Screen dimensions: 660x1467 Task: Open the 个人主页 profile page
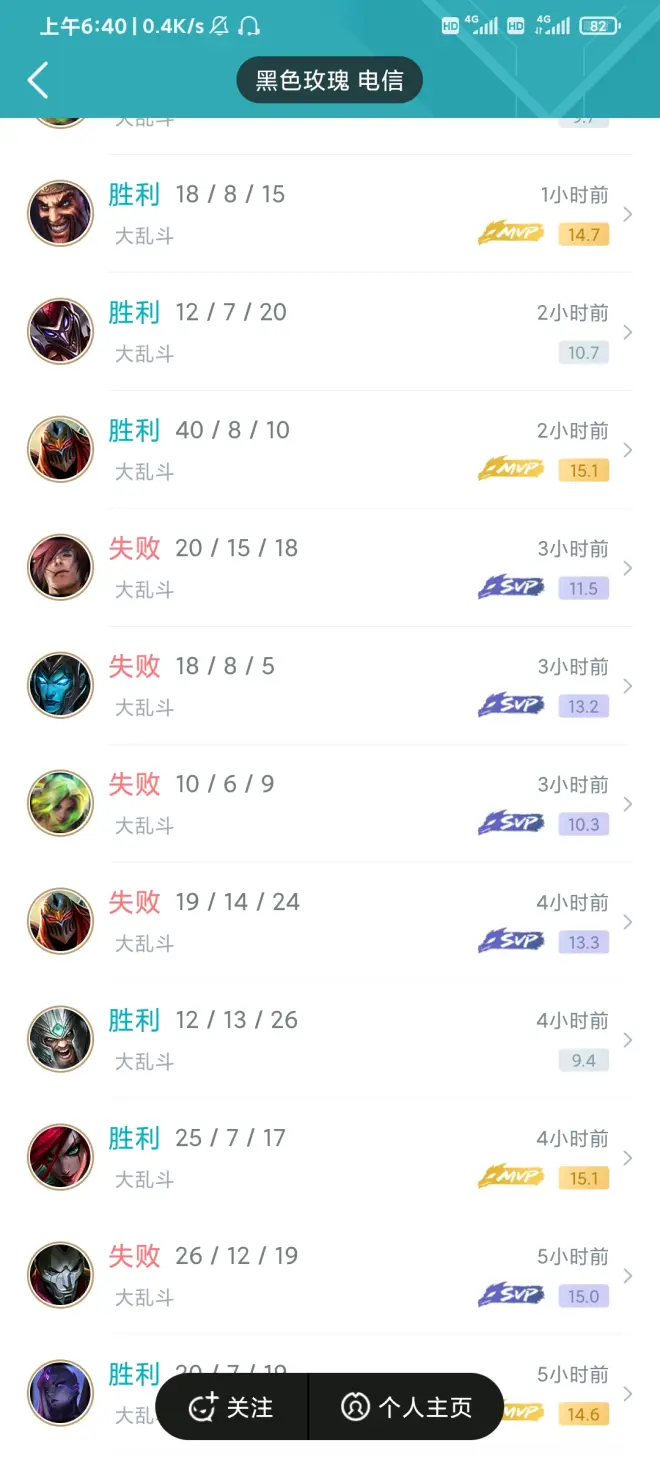[407, 1406]
